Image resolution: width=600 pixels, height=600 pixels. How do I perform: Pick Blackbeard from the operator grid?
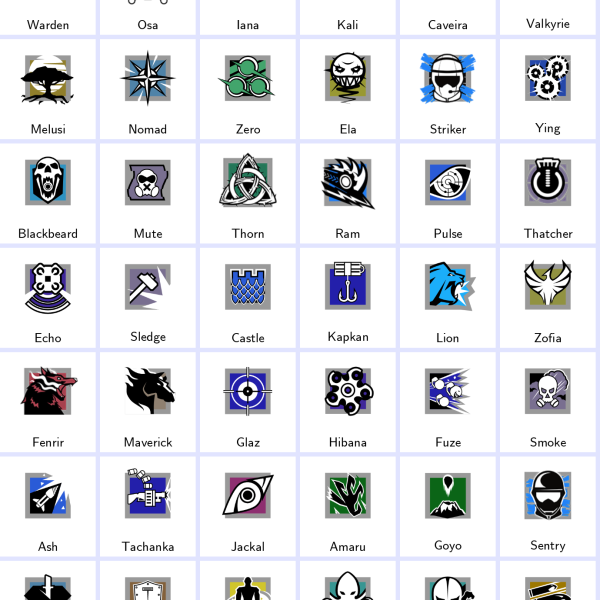48,194
